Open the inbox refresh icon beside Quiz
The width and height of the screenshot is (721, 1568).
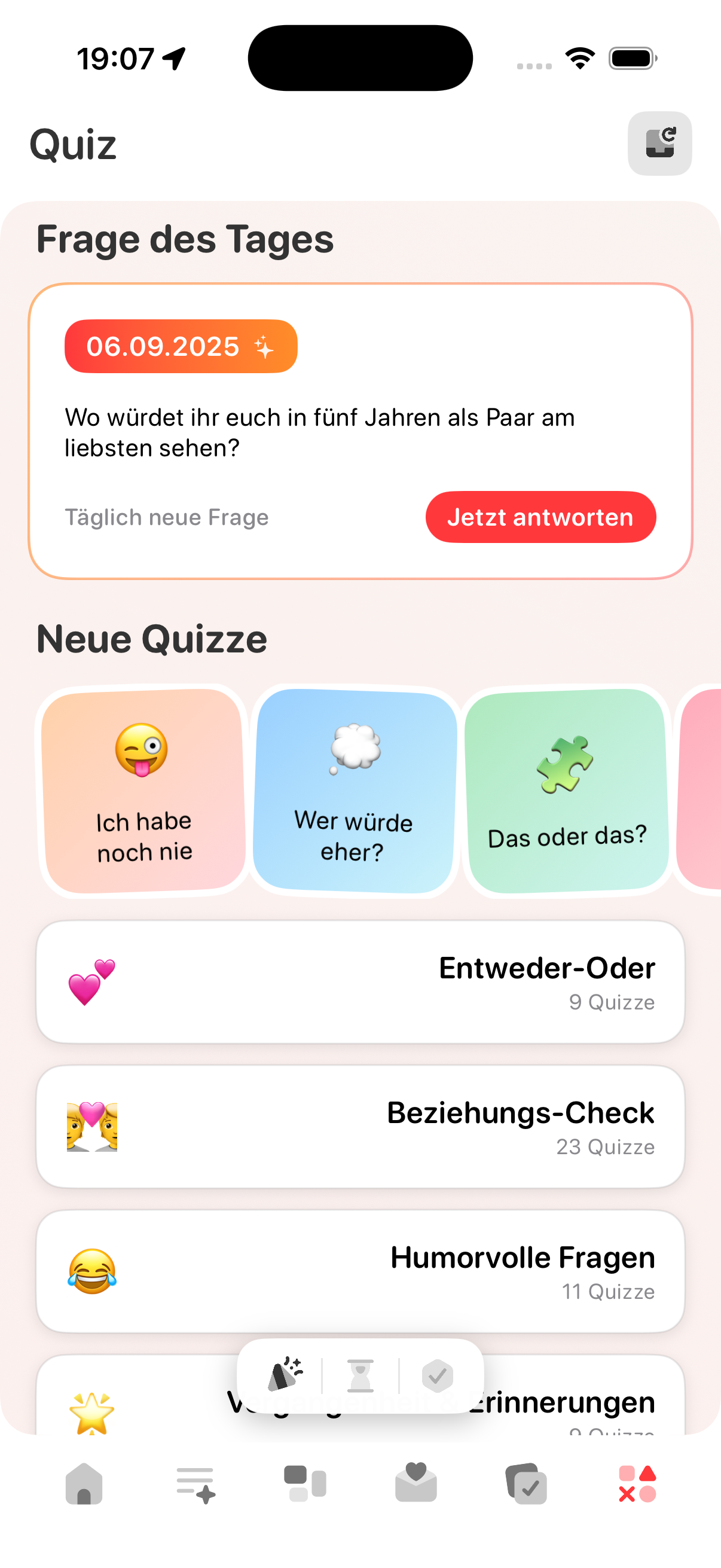[659, 144]
